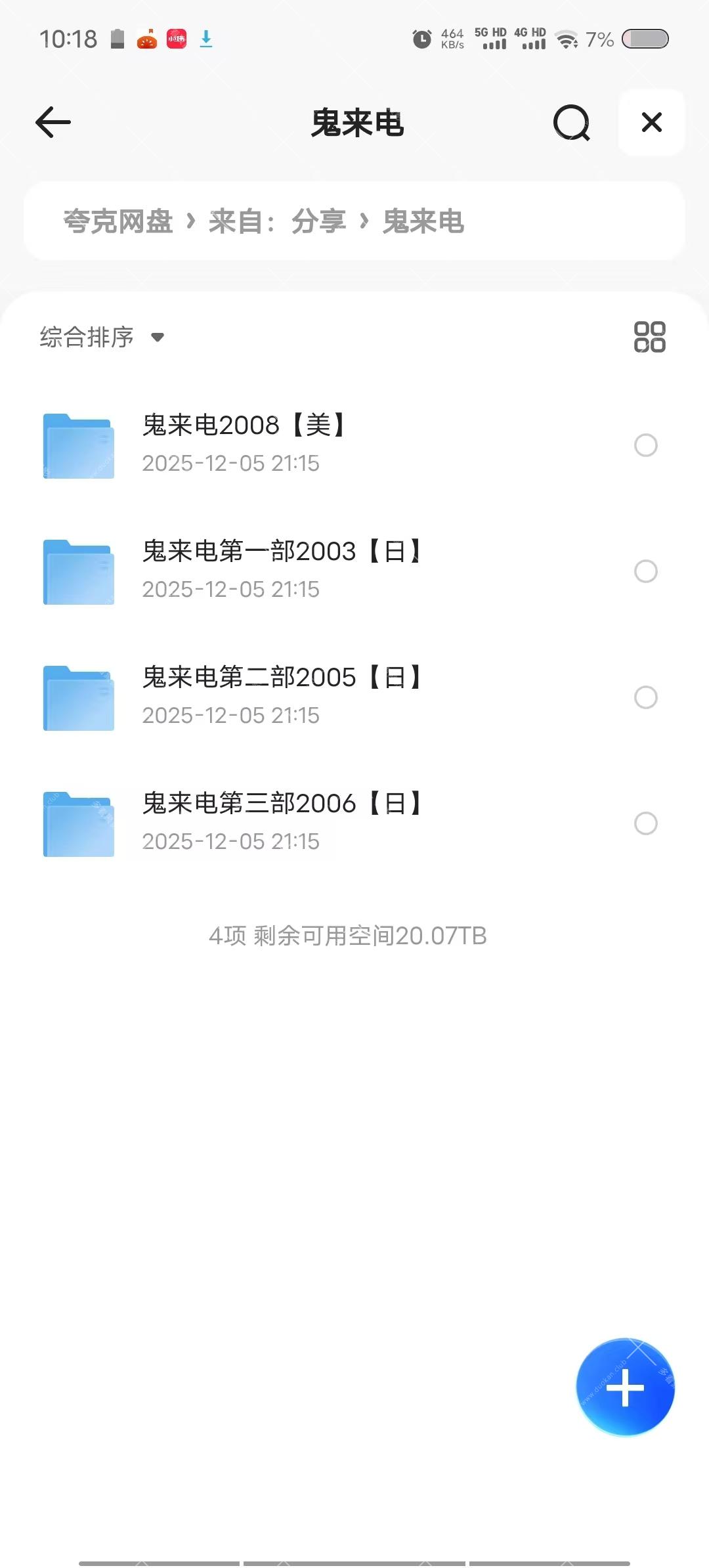Switch to grid view layout
Viewport: 709px width, 1568px height.
point(649,337)
